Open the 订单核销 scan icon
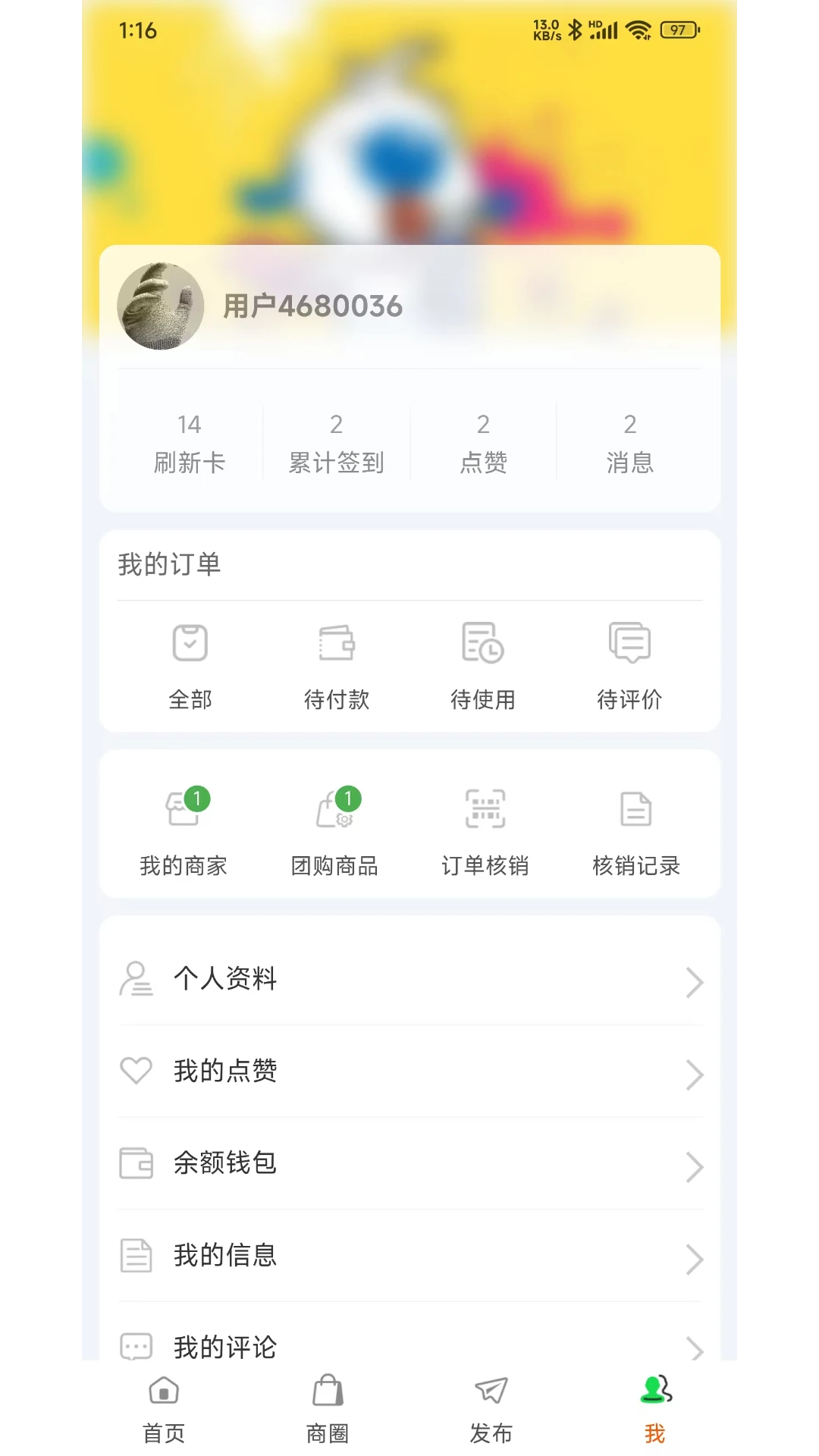Image resolution: width=819 pixels, height=1456 pixels. (483, 808)
